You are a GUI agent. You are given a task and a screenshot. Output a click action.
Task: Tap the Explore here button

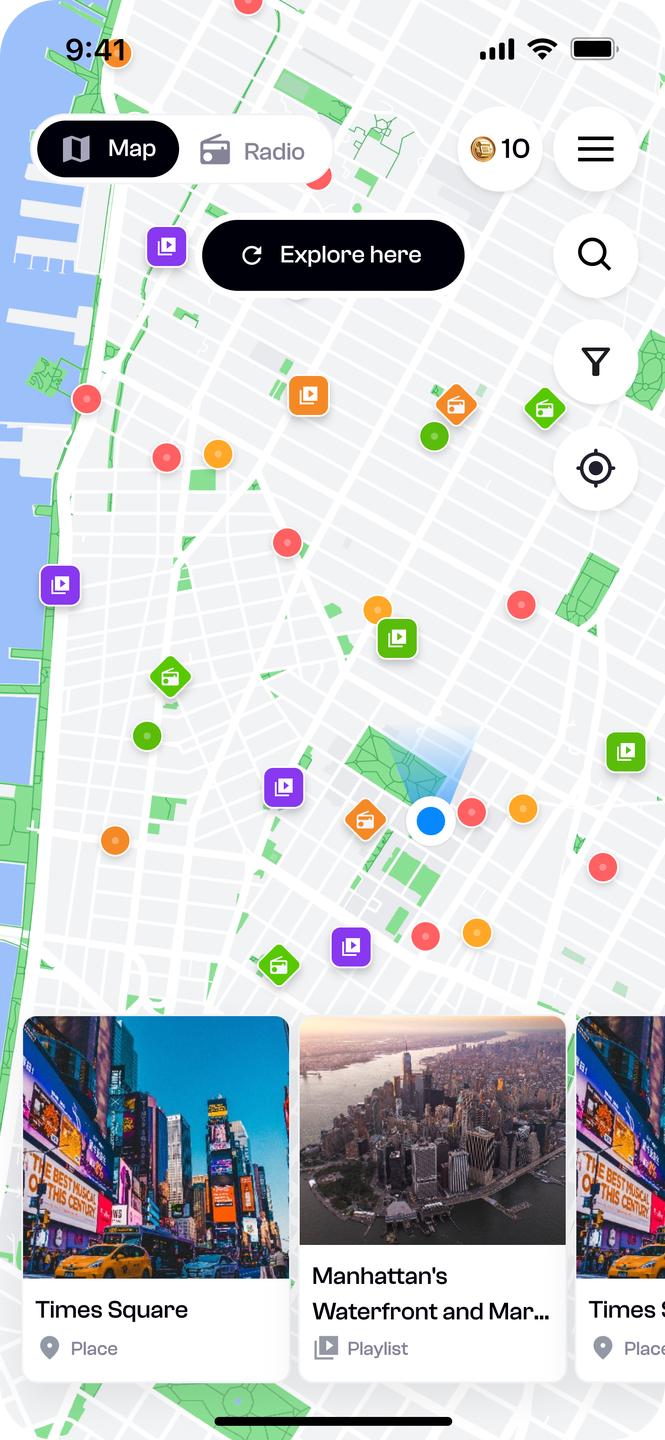333,255
